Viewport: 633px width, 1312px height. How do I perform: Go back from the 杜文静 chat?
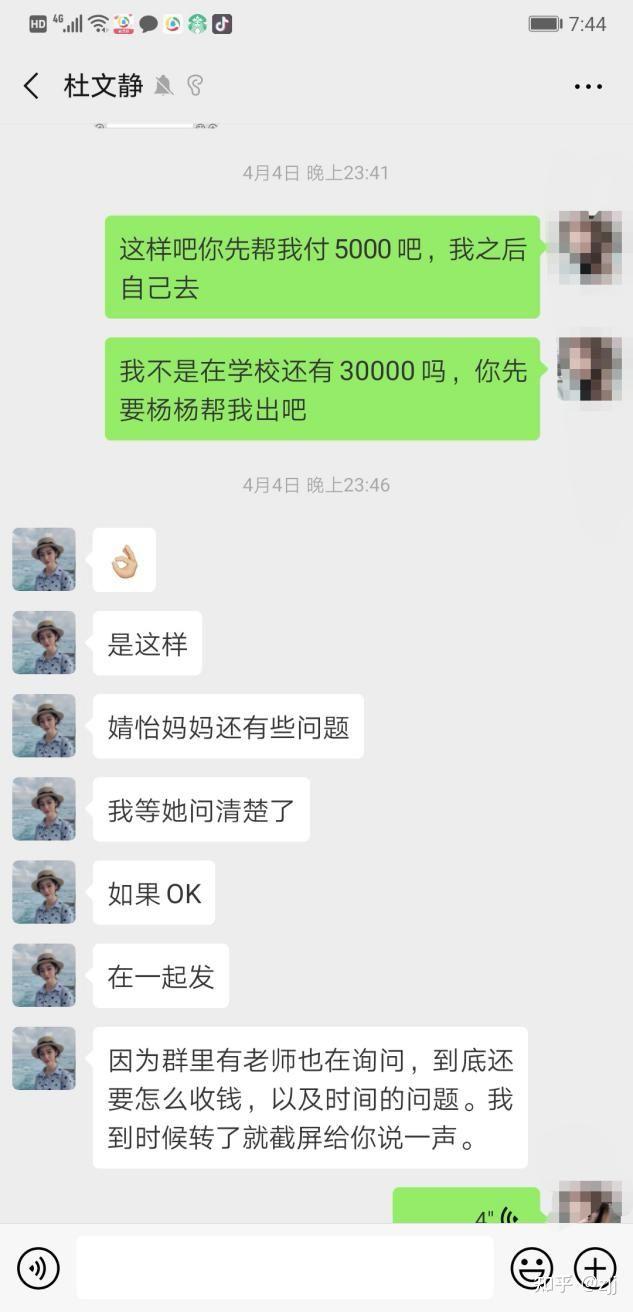(x=32, y=86)
